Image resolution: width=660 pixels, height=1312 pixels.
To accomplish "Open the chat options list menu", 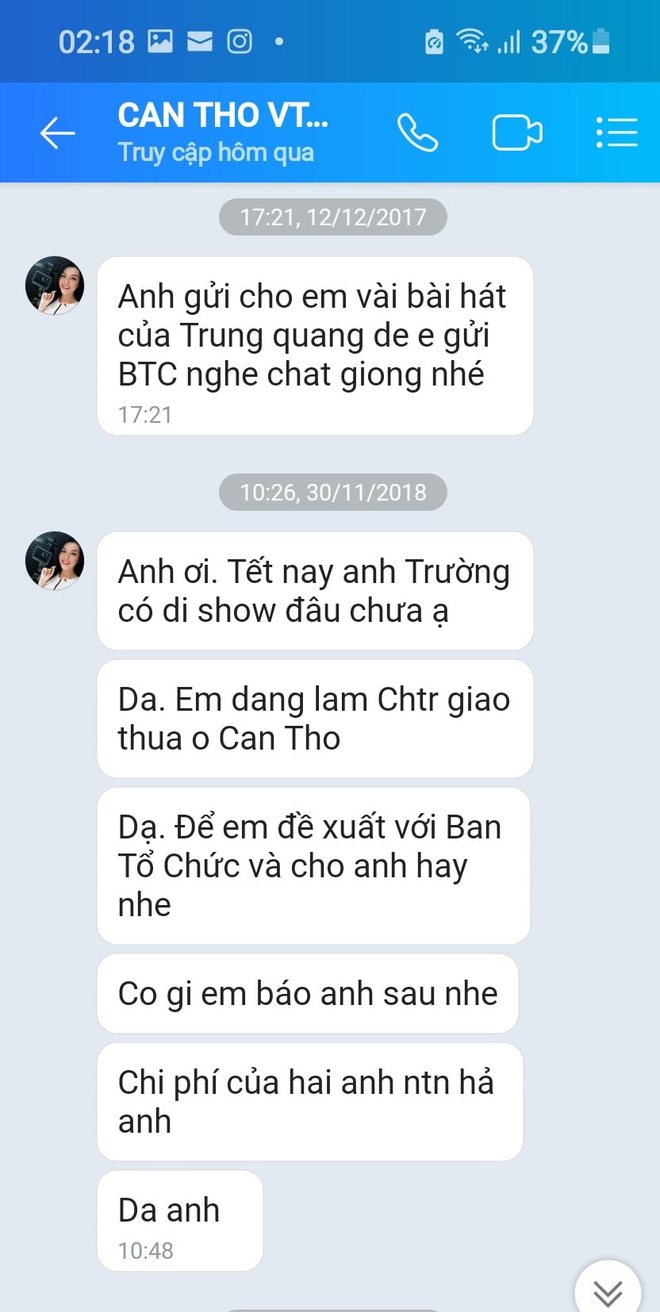I will click(x=616, y=133).
